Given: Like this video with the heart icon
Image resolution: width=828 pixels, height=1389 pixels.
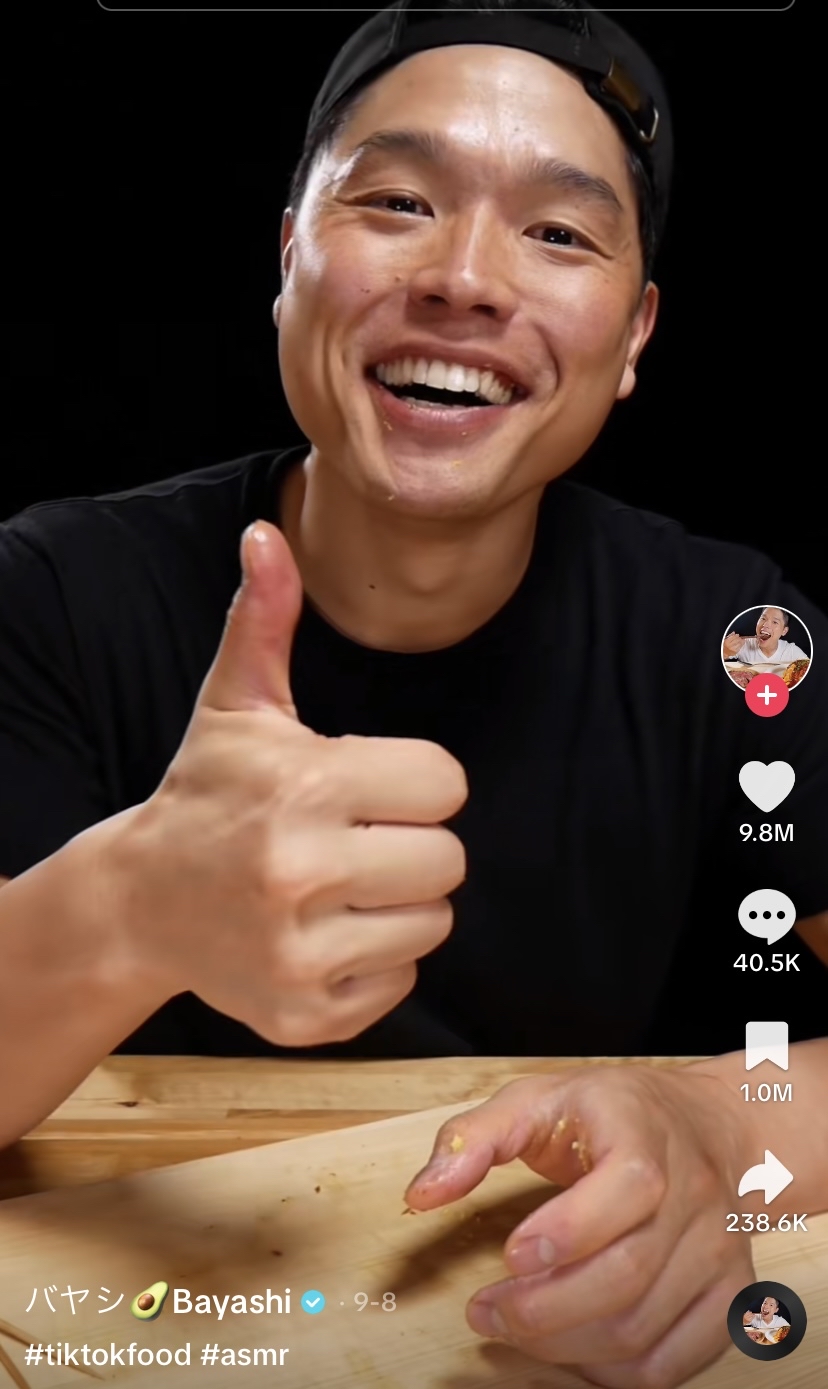Looking at the screenshot, I should [766, 786].
